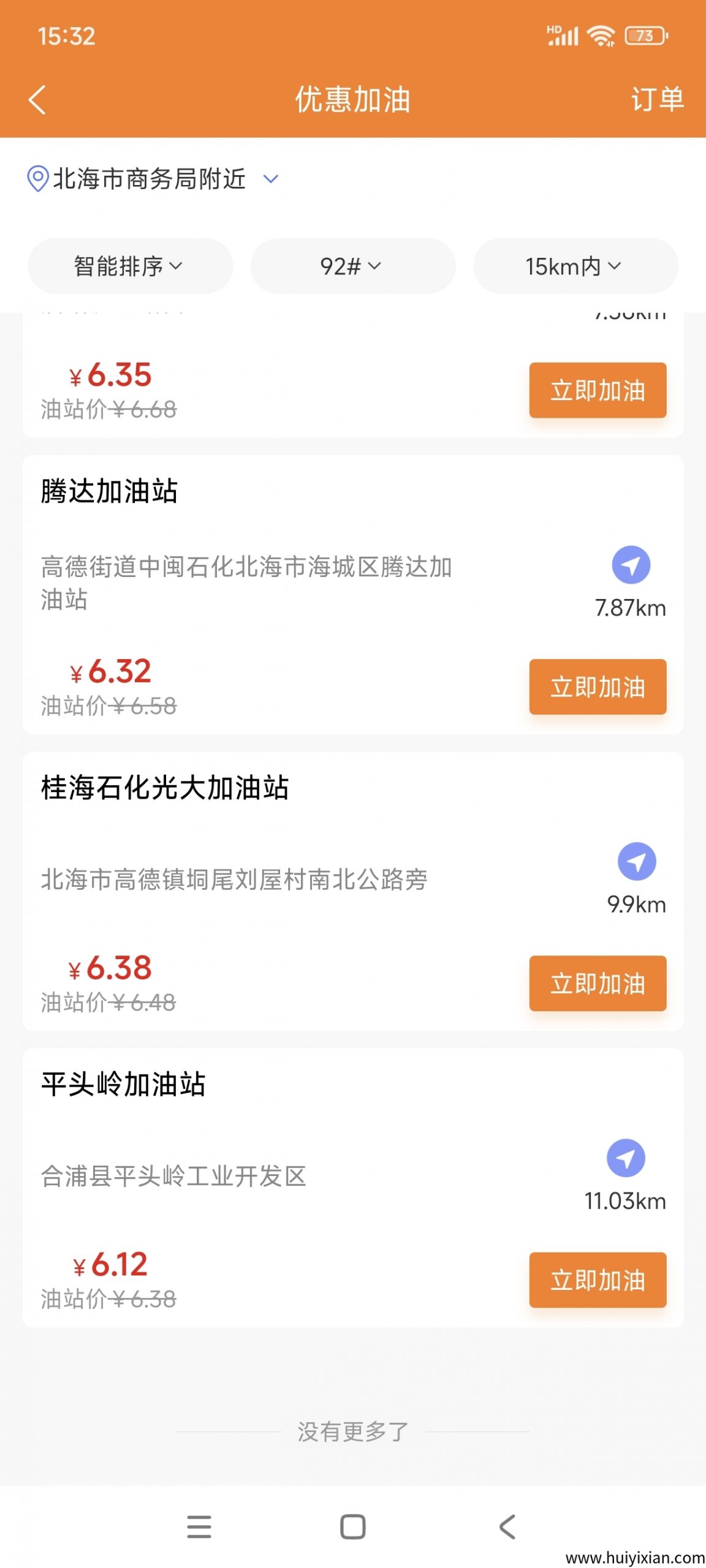706x1568 pixels.
Task: Go to the system home screen
Action: [x=352, y=1527]
